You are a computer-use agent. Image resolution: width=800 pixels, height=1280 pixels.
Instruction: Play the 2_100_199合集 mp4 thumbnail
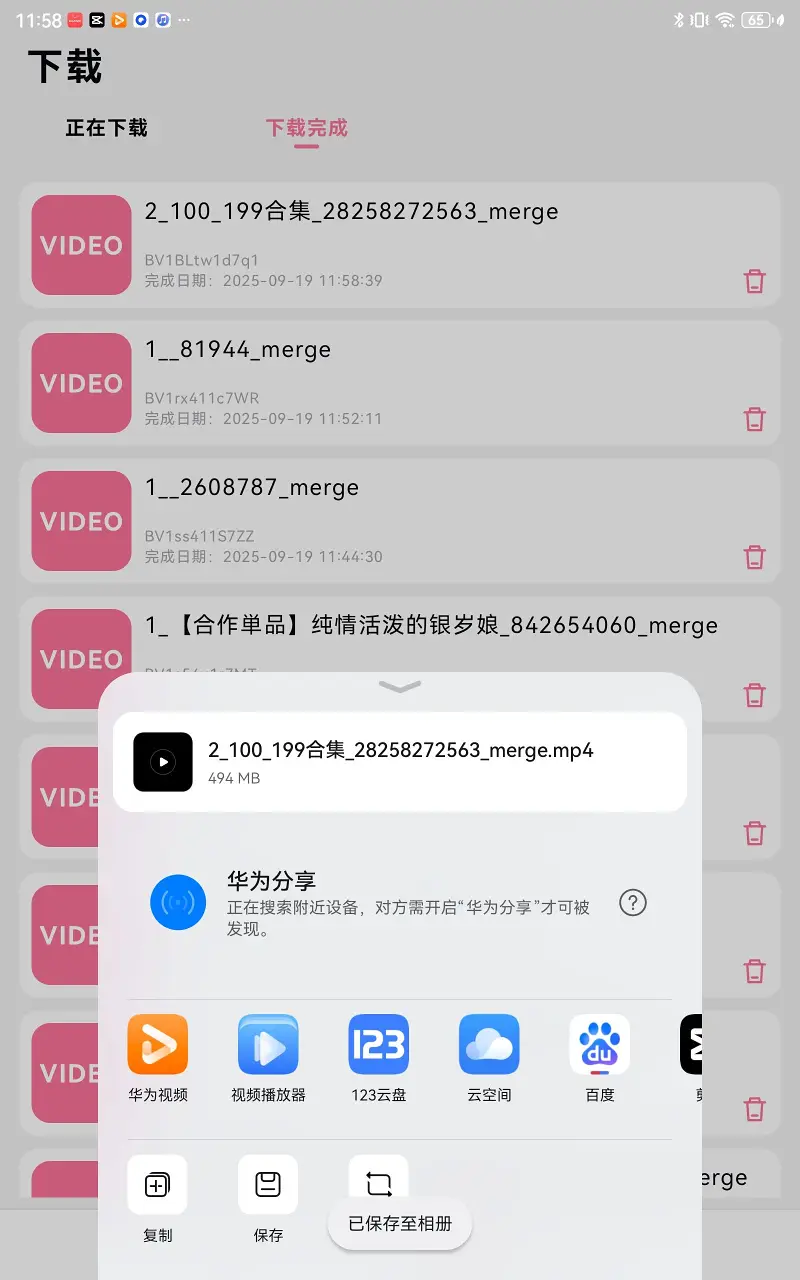tap(163, 762)
